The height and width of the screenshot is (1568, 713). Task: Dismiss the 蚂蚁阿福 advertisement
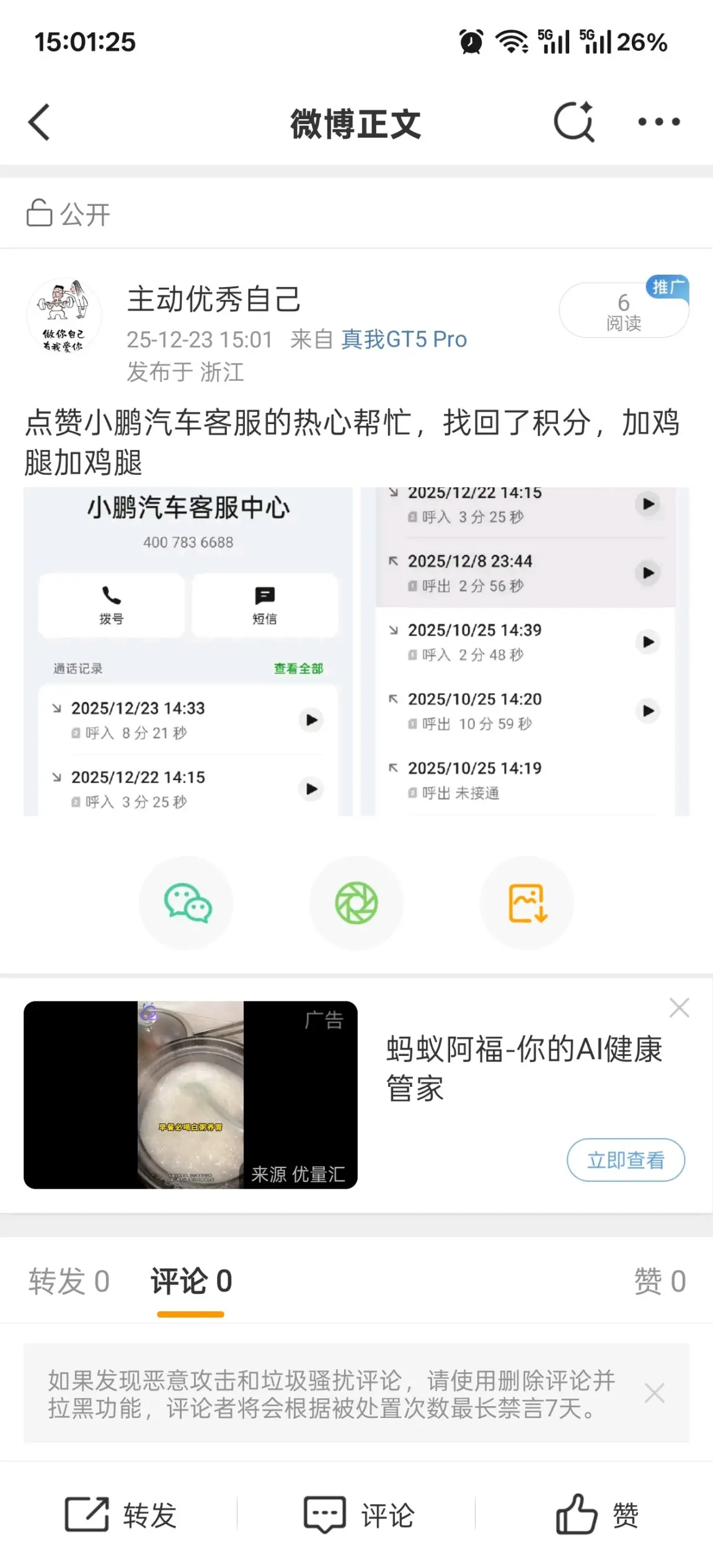pos(680,1008)
